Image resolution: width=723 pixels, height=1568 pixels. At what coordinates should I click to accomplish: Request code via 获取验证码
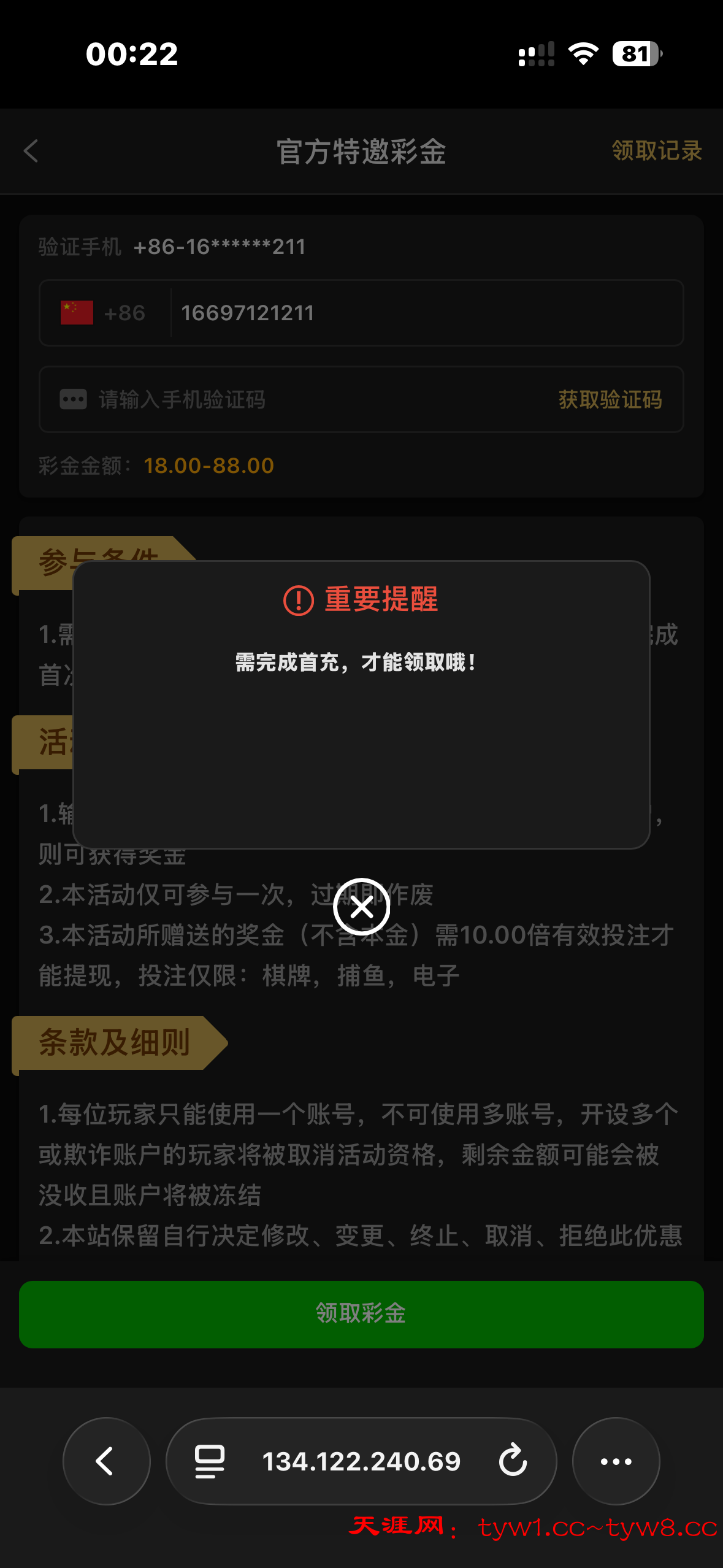[610, 400]
